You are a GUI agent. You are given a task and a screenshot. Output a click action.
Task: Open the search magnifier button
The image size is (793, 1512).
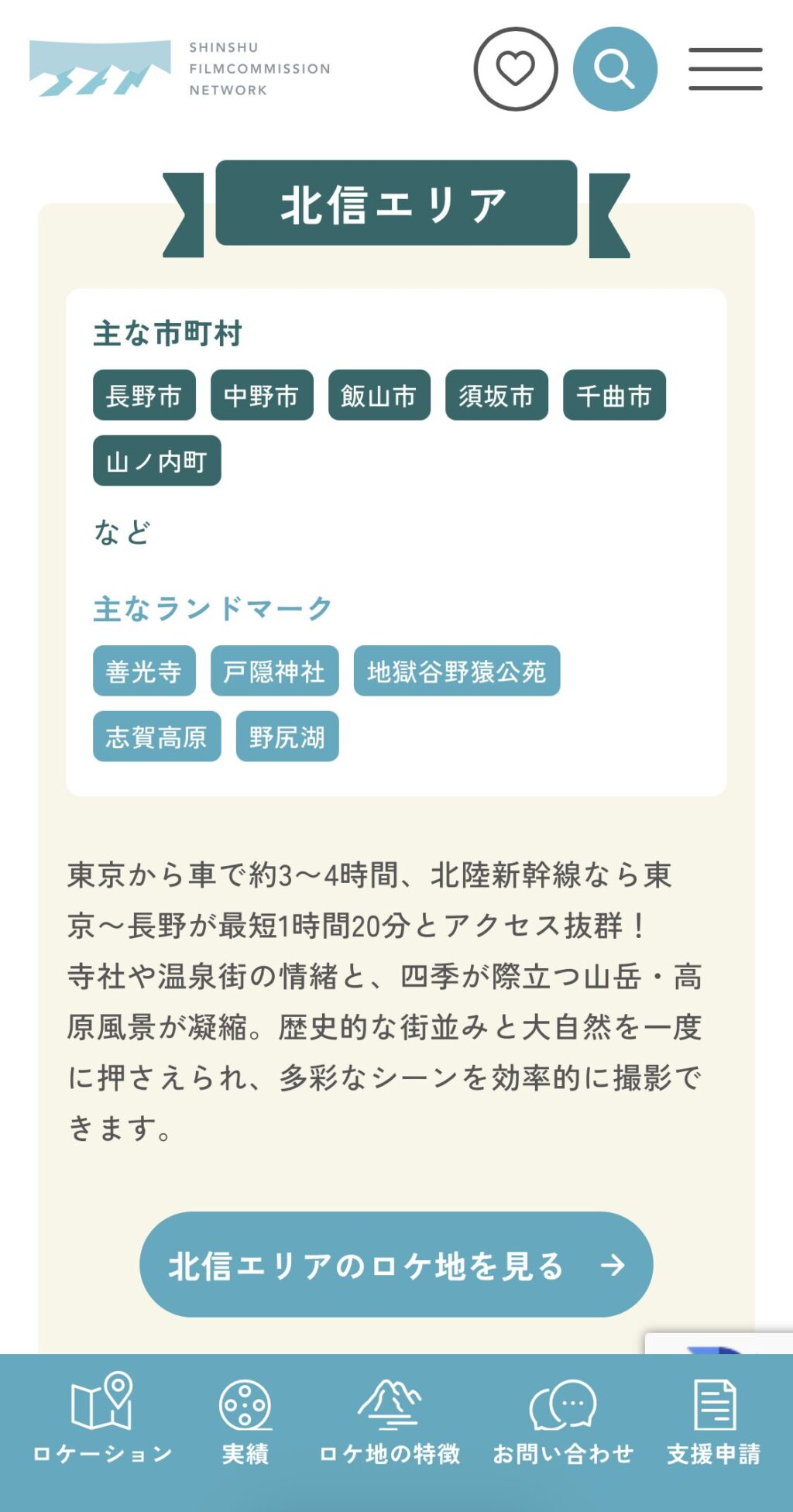click(615, 69)
